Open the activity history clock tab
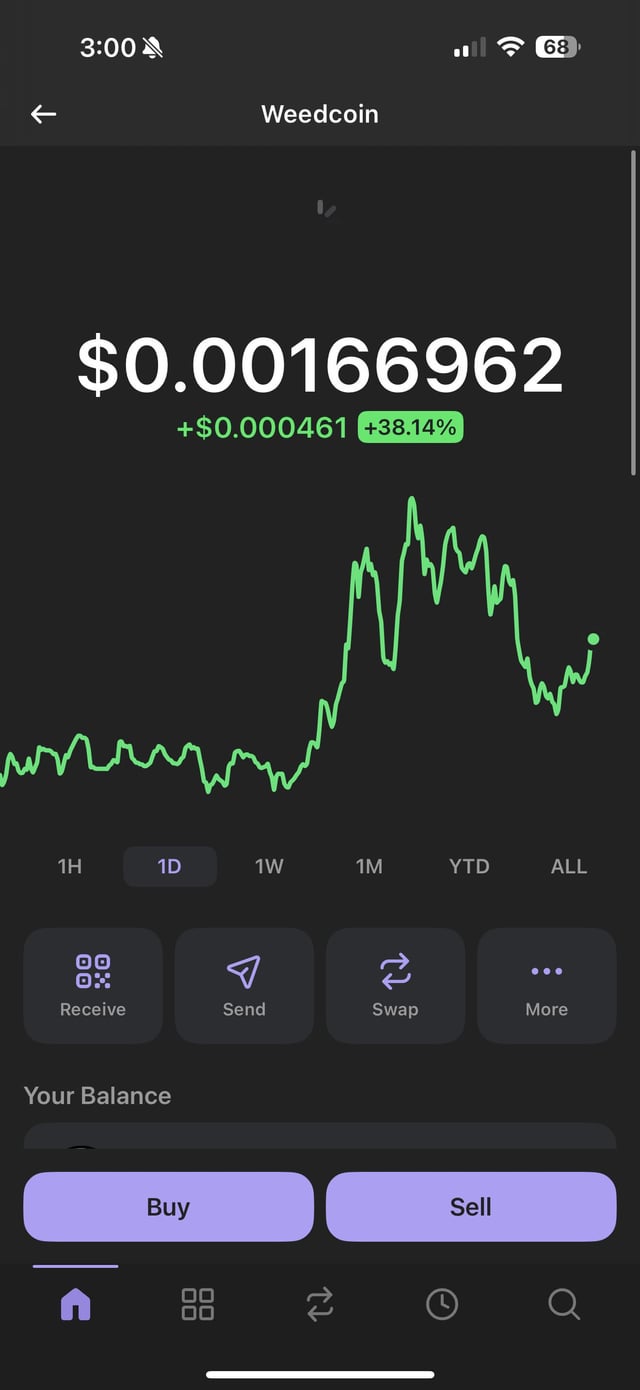This screenshot has height=1390, width=640. pyautogui.click(x=442, y=1304)
